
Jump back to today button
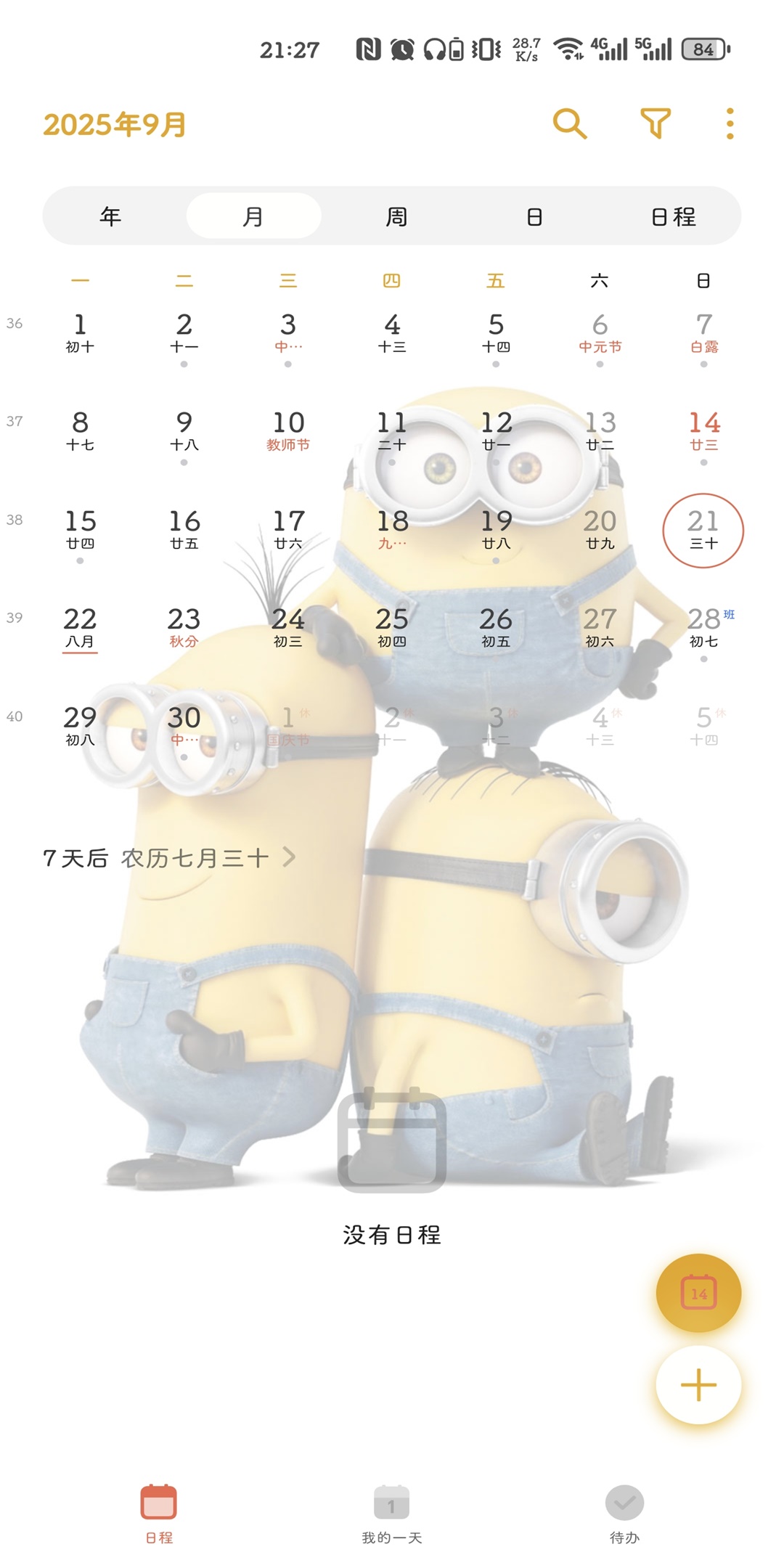click(x=698, y=1293)
